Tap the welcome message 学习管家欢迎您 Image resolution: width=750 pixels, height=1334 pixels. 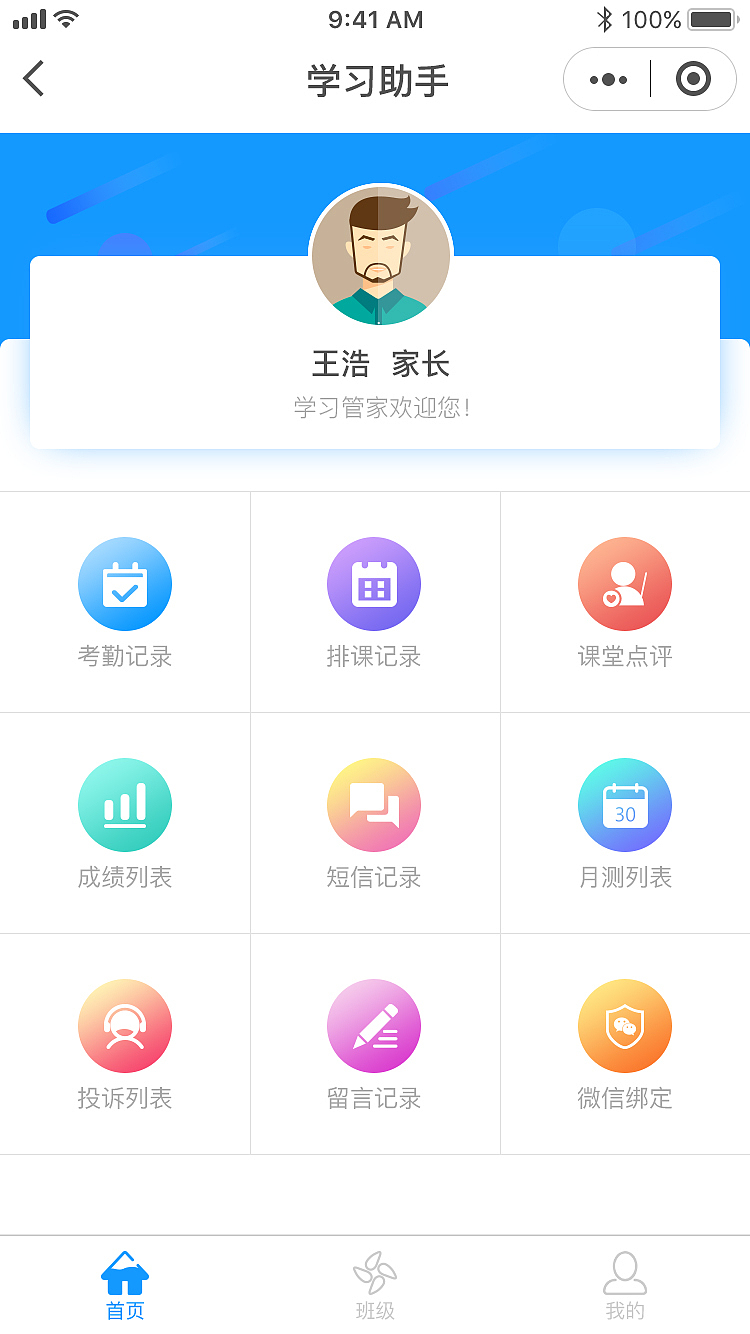click(x=374, y=408)
